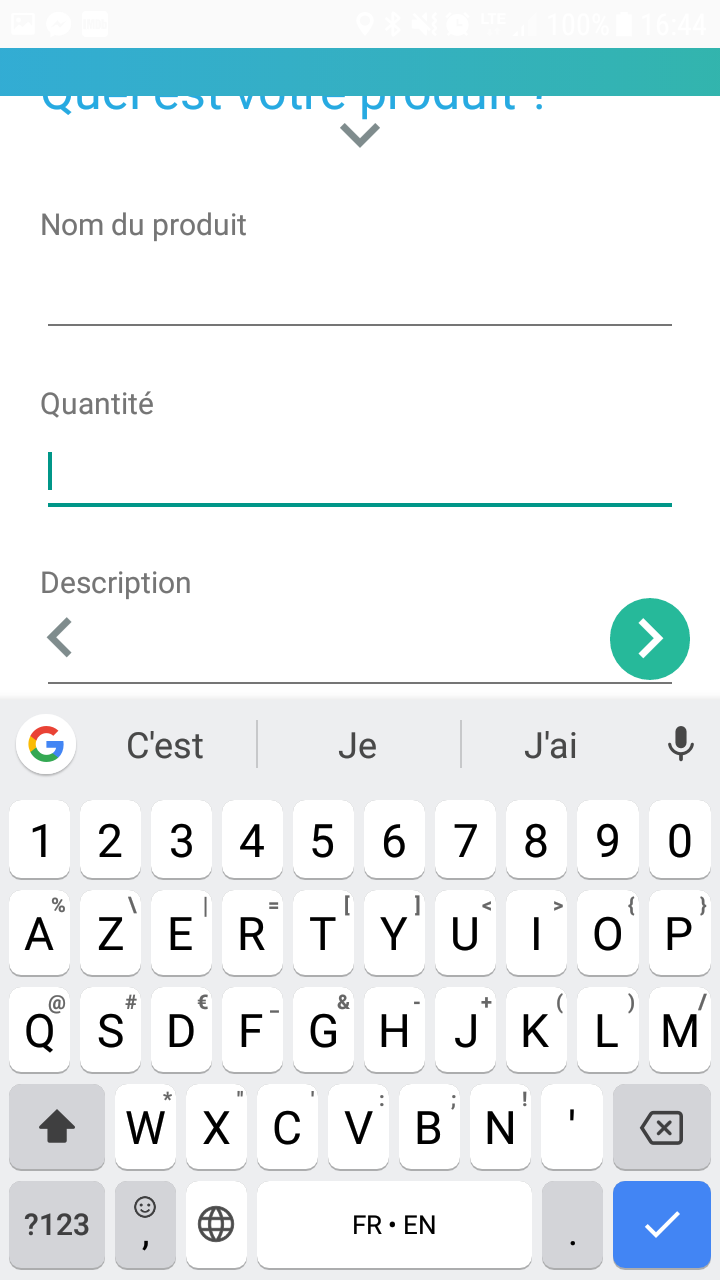Image resolution: width=720 pixels, height=1280 pixels.
Task: Go to the next step with green arrow
Action: (x=650, y=638)
